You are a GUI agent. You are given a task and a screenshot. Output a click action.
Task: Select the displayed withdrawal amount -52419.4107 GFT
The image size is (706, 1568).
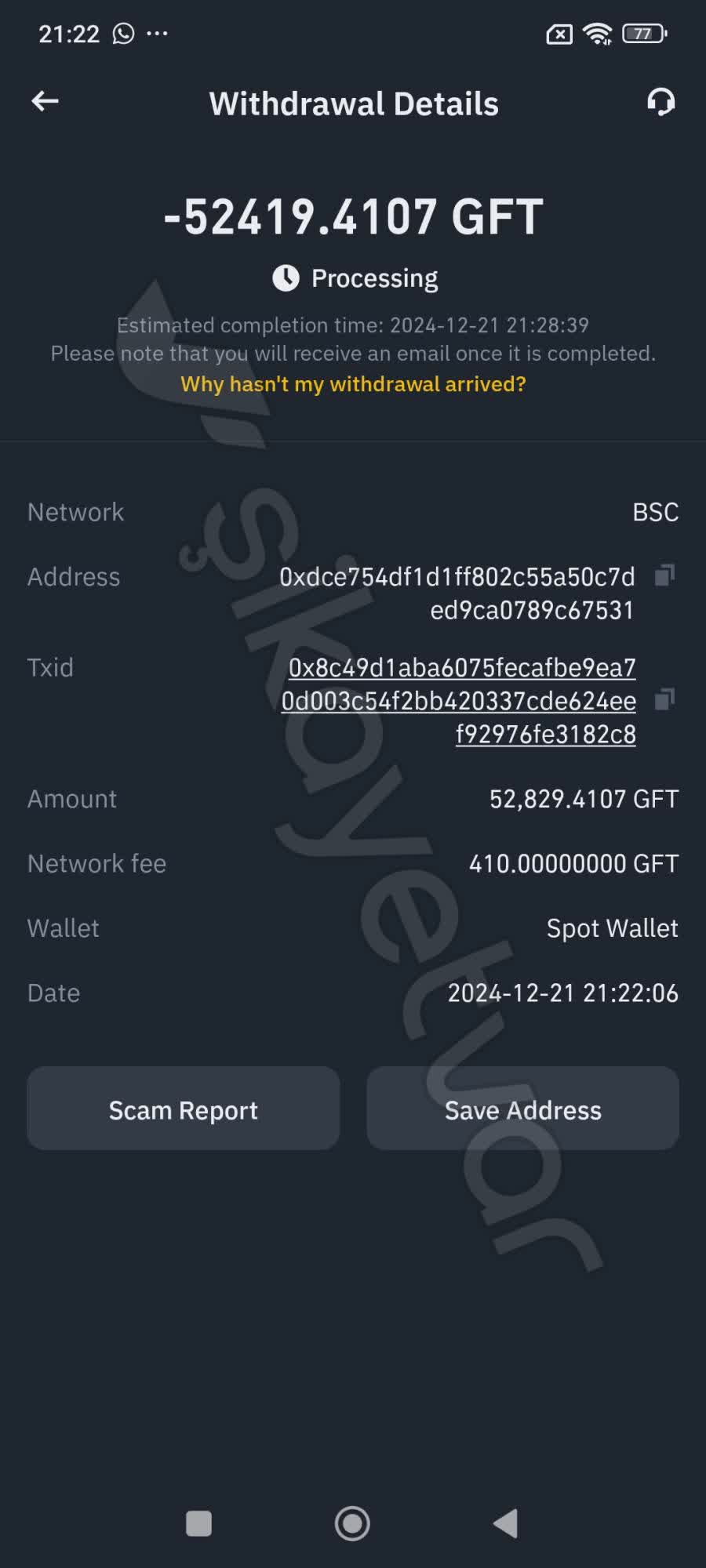point(353,217)
